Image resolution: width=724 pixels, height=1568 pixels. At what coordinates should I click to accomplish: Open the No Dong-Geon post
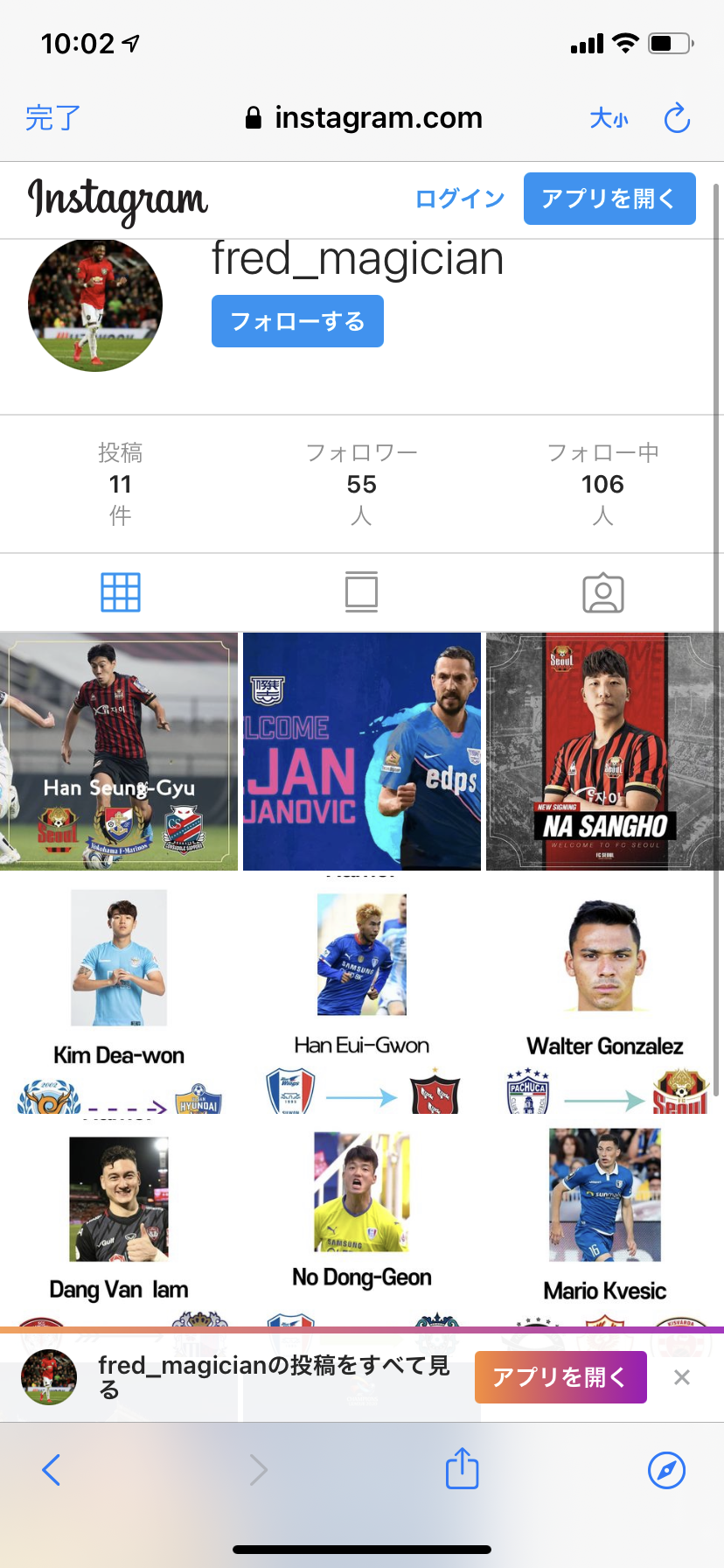click(362, 1225)
